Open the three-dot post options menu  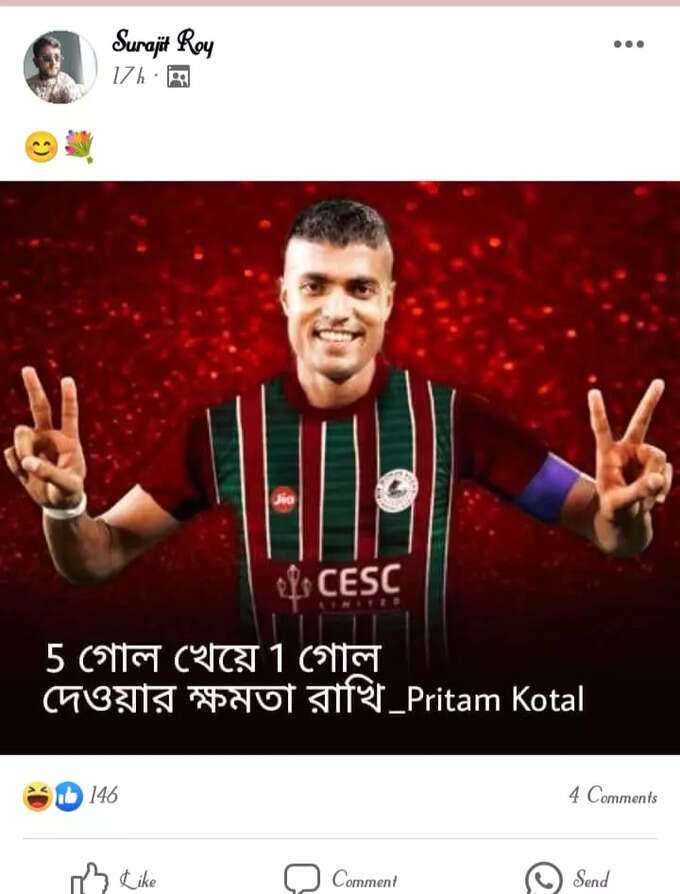(x=628, y=45)
